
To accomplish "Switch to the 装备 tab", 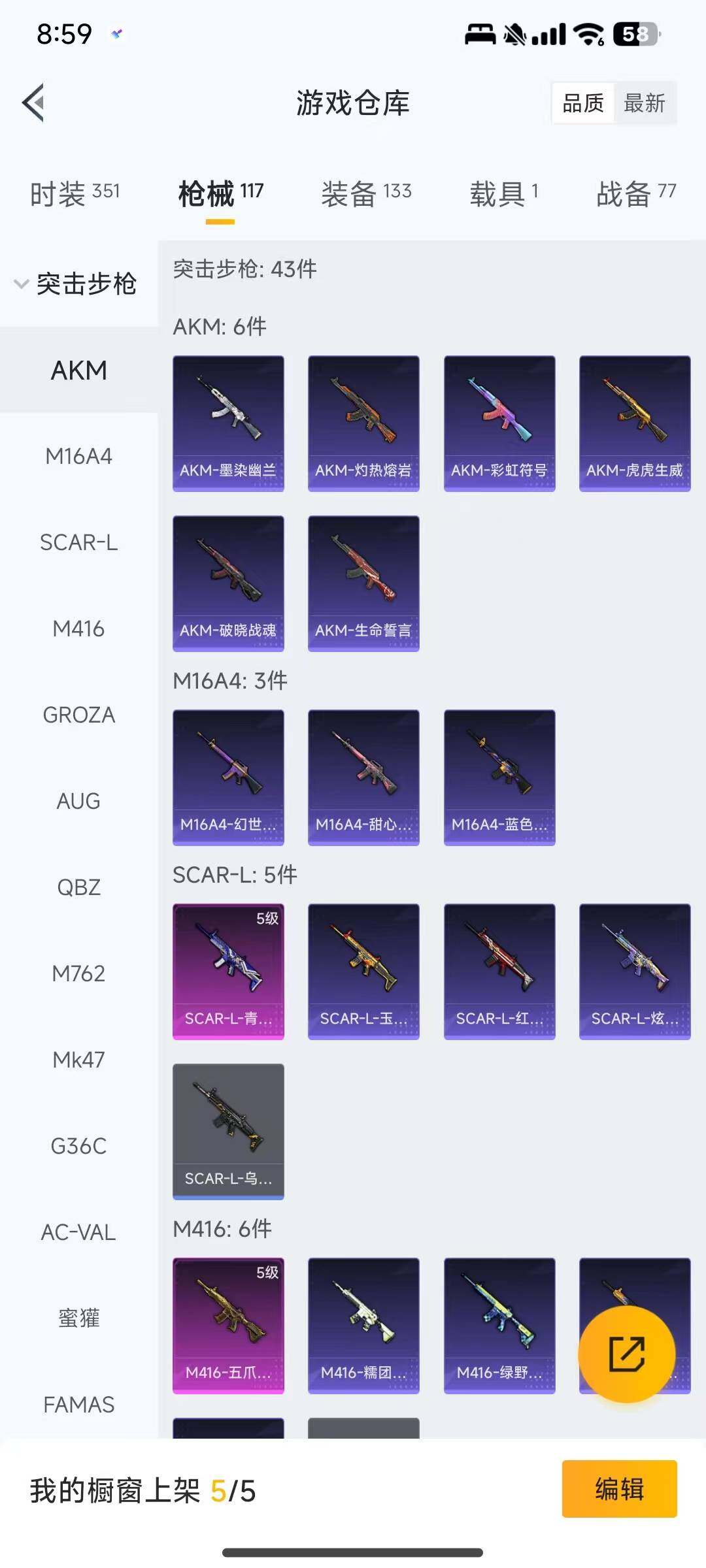I will (x=366, y=193).
